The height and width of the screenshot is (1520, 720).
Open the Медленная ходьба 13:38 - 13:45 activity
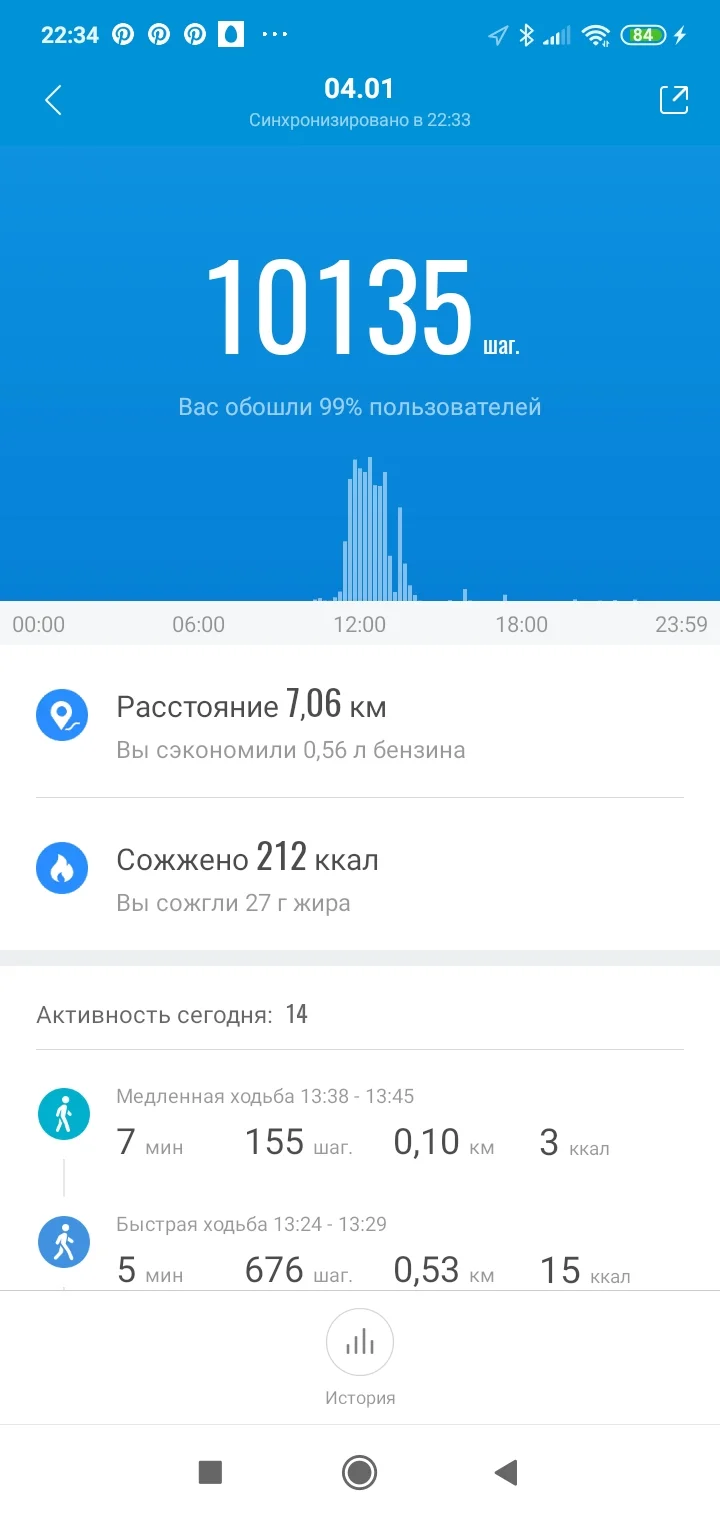(x=360, y=1126)
